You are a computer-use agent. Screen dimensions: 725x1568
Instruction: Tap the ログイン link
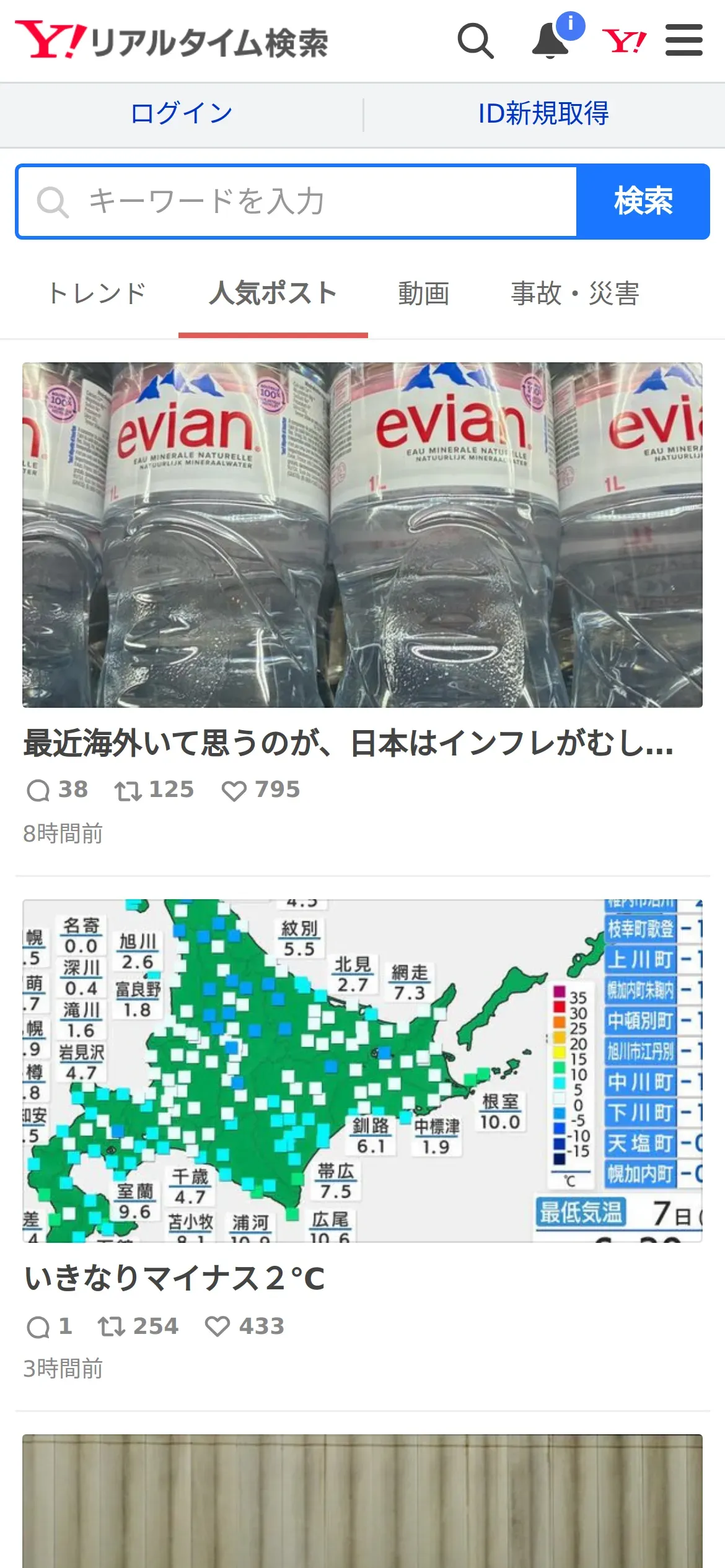[181, 114]
